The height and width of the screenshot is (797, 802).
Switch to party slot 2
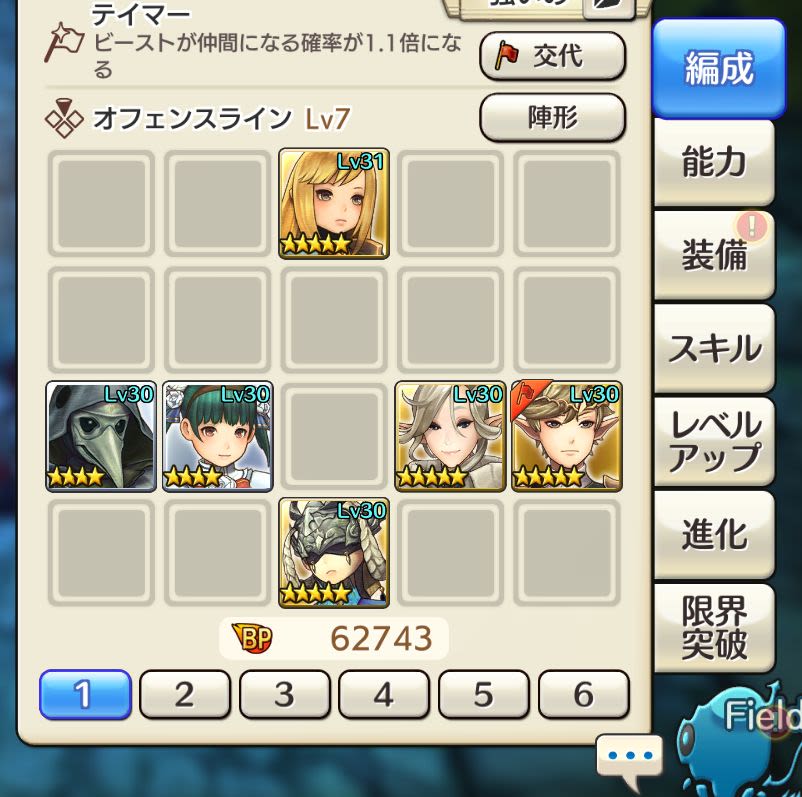(x=185, y=694)
